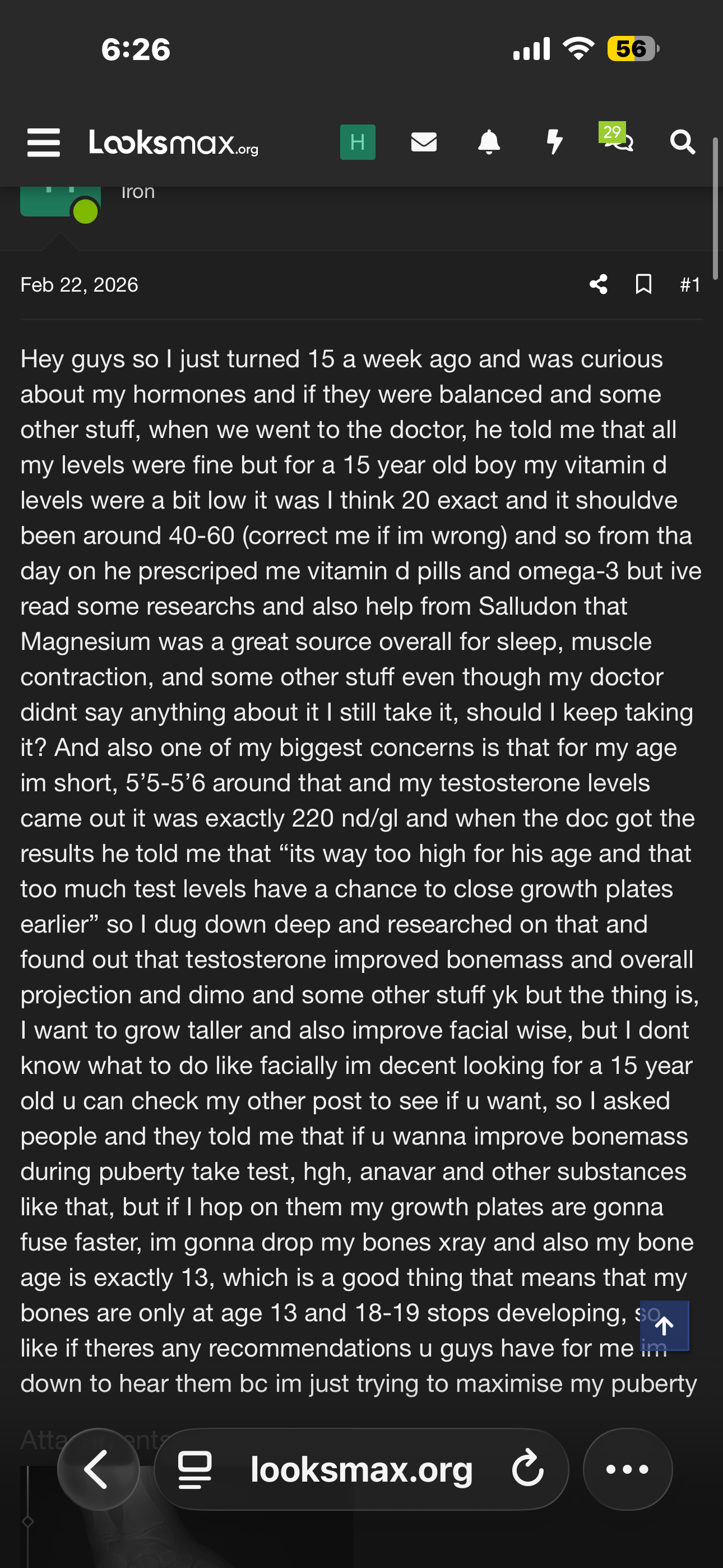Open the #1 post permalink
The image size is (723, 1568).
click(x=690, y=285)
